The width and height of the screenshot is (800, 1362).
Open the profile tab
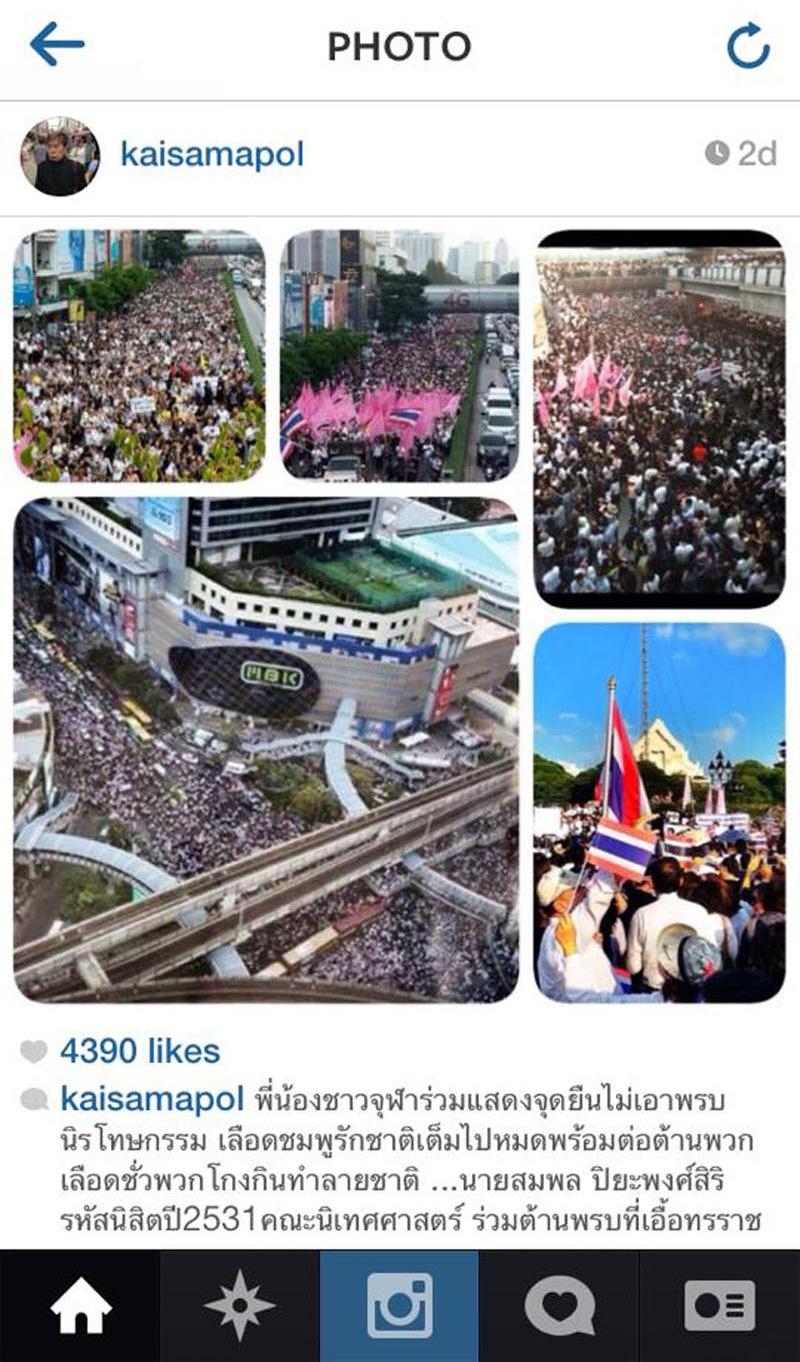tap(719, 1306)
